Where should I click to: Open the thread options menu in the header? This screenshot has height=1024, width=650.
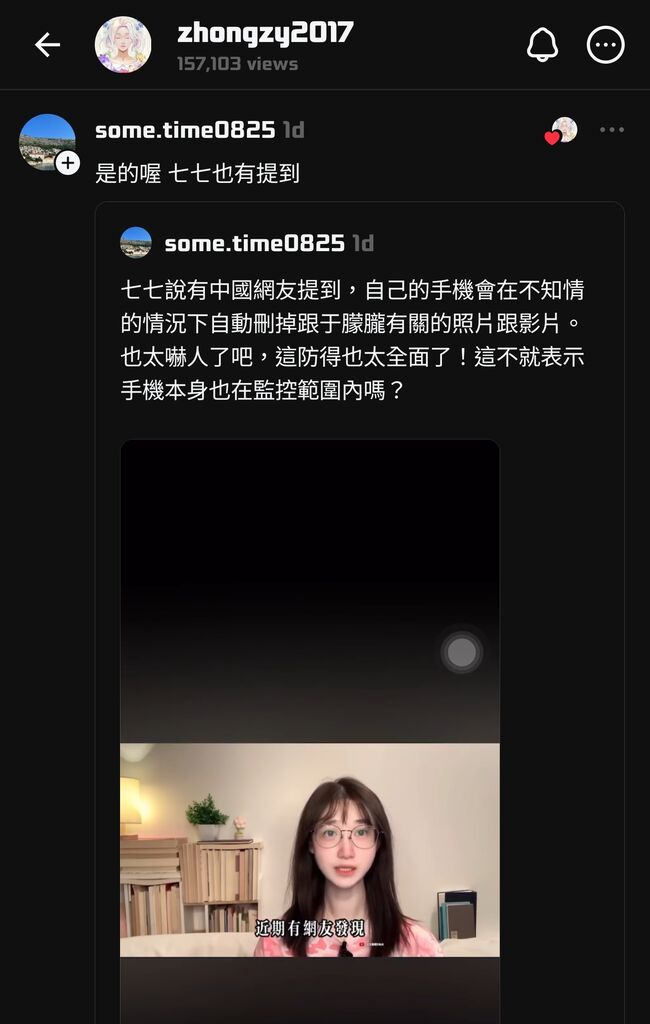[x=605, y=45]
